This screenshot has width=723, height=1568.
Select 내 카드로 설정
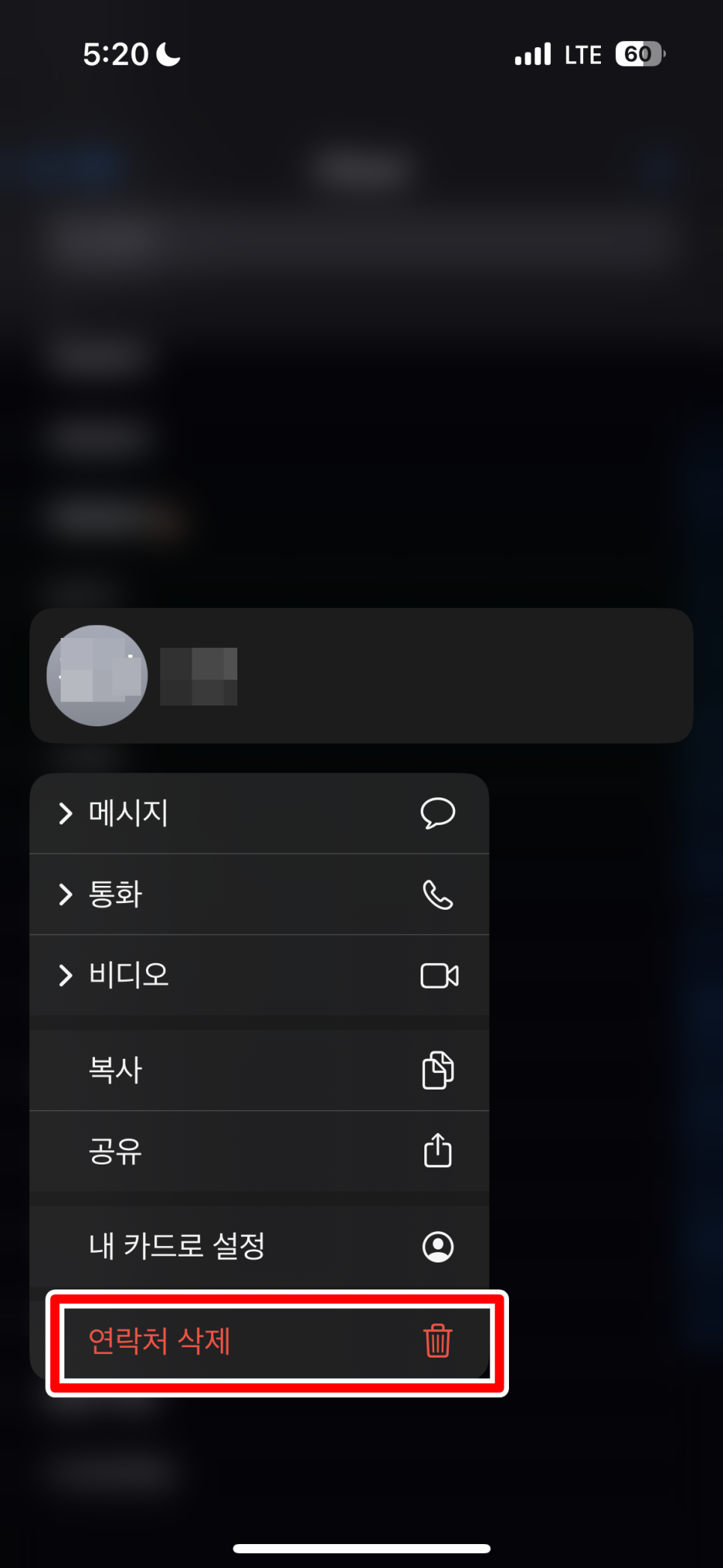pos(259,1247)
